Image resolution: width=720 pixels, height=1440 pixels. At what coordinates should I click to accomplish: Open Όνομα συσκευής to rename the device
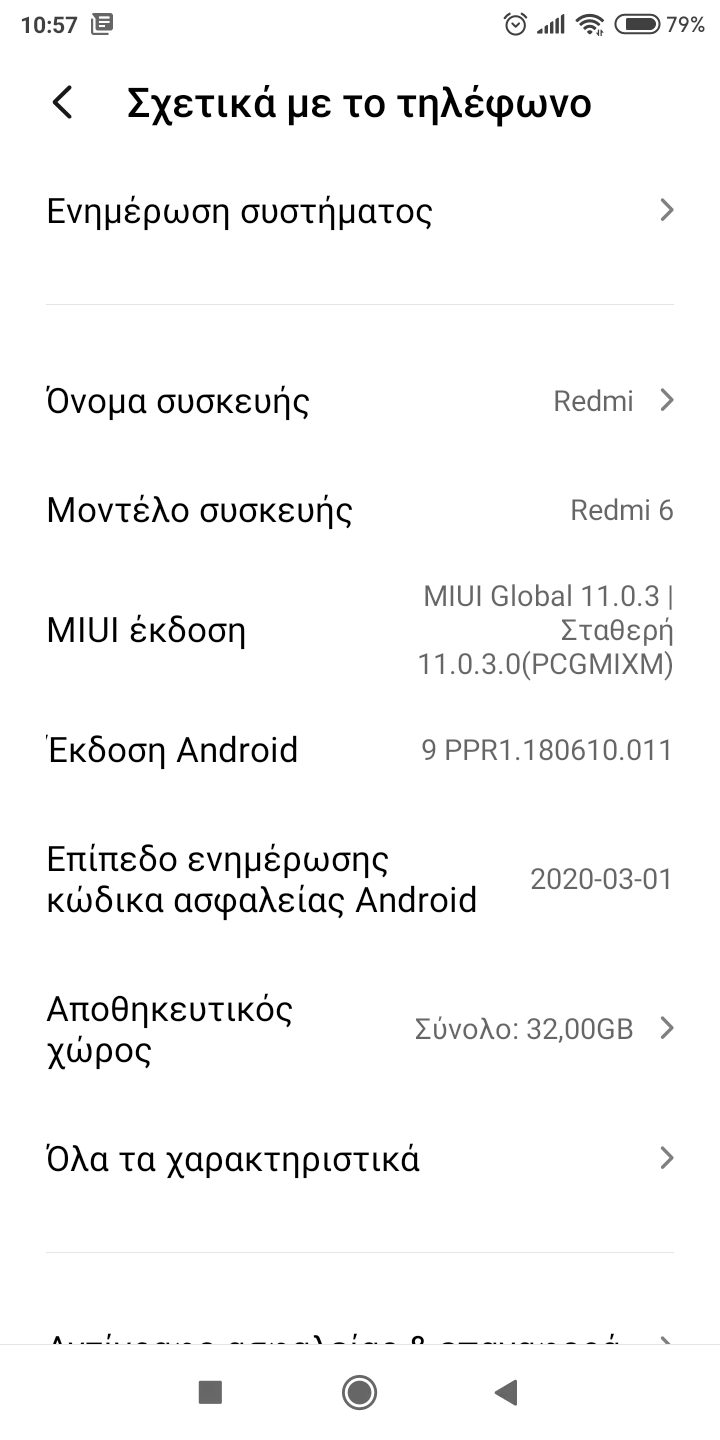(360, 401)
